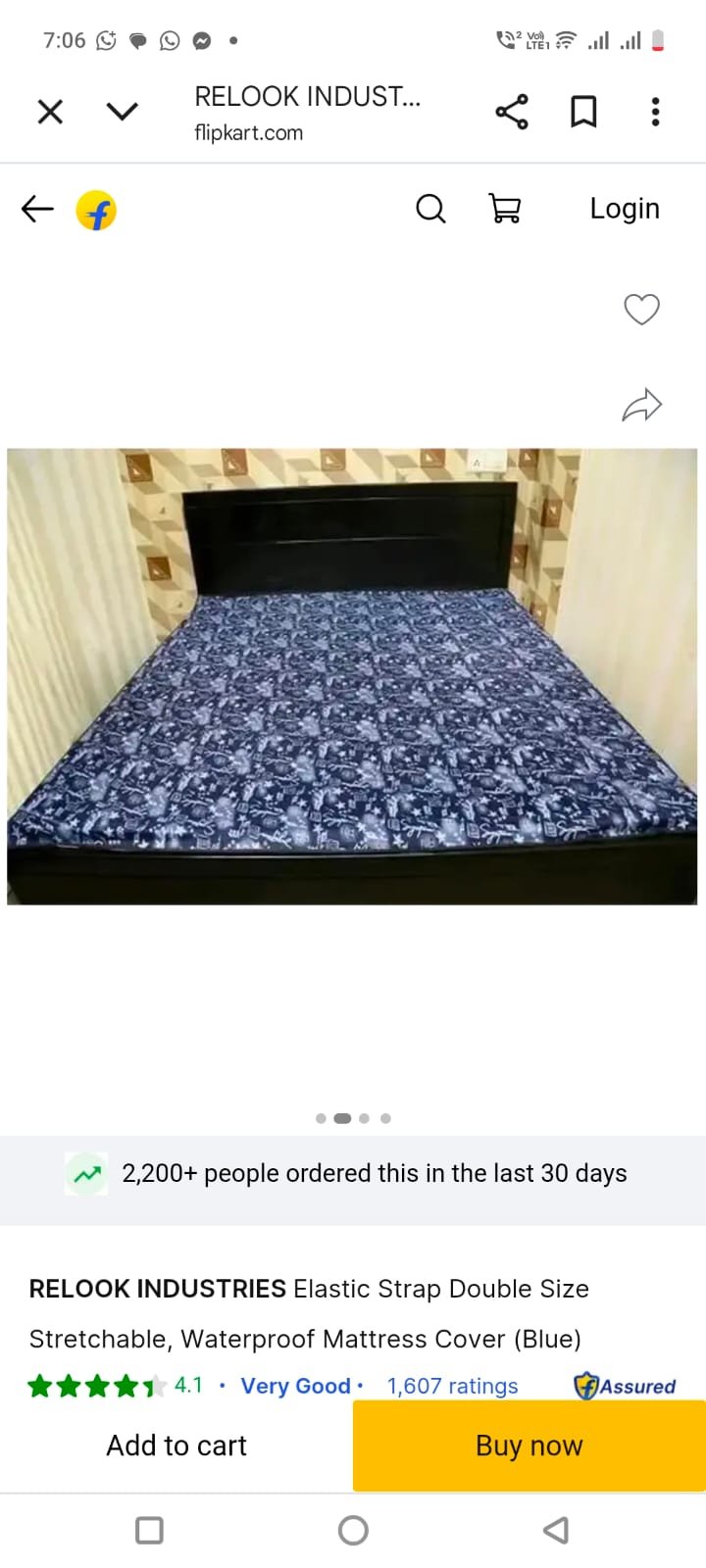Buy now the mattress cover
The image size is (706, 1568).
click(529, 1445)
